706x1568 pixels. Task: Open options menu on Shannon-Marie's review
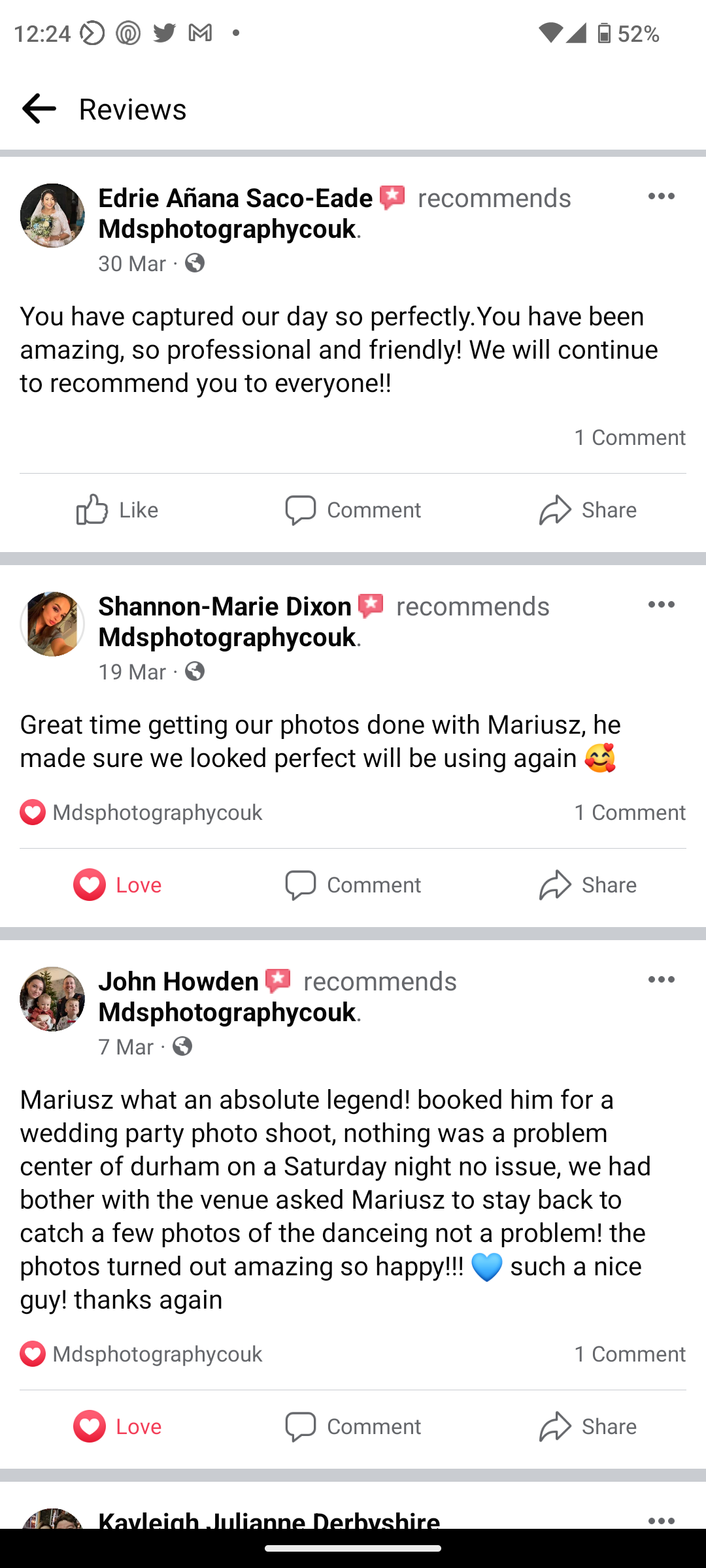661,605
